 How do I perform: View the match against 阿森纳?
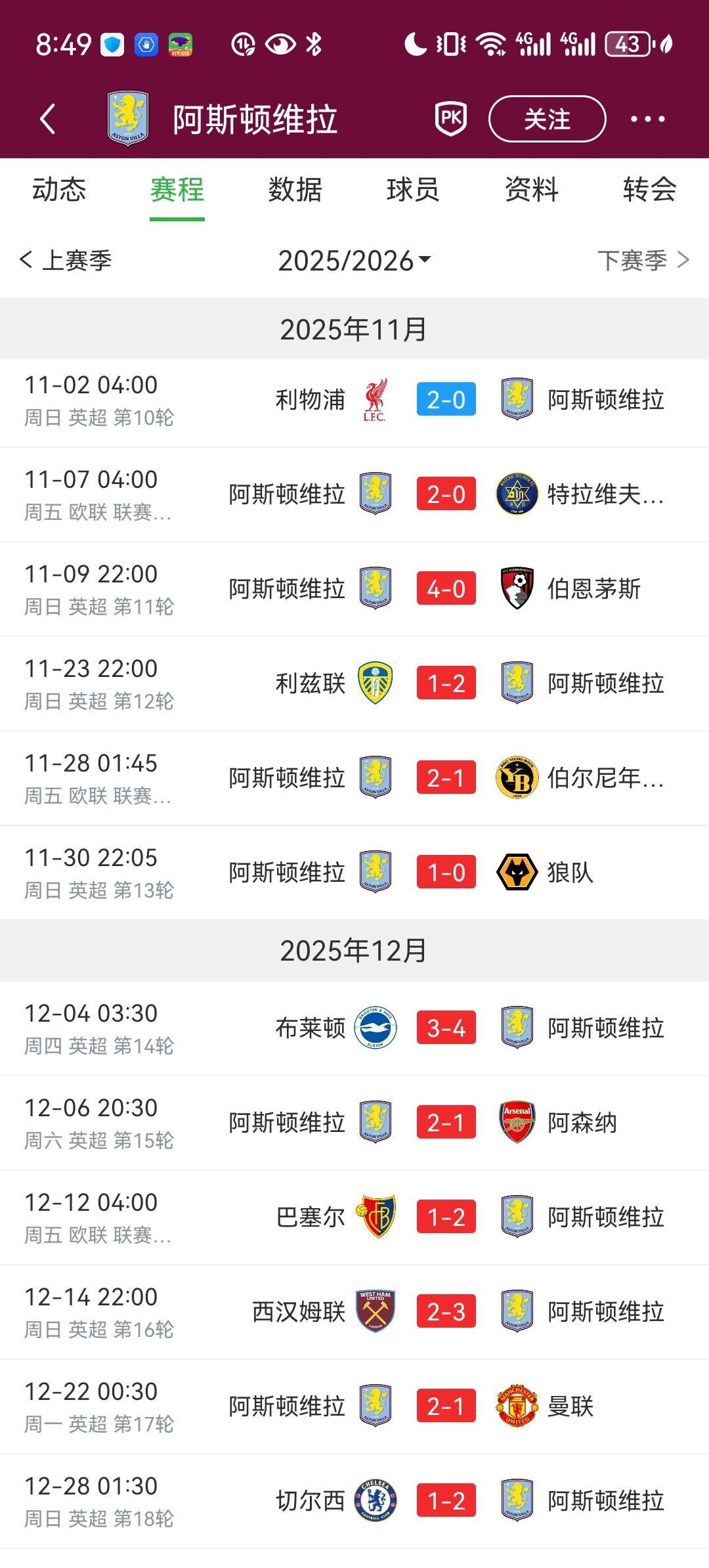coord(354,1123)
